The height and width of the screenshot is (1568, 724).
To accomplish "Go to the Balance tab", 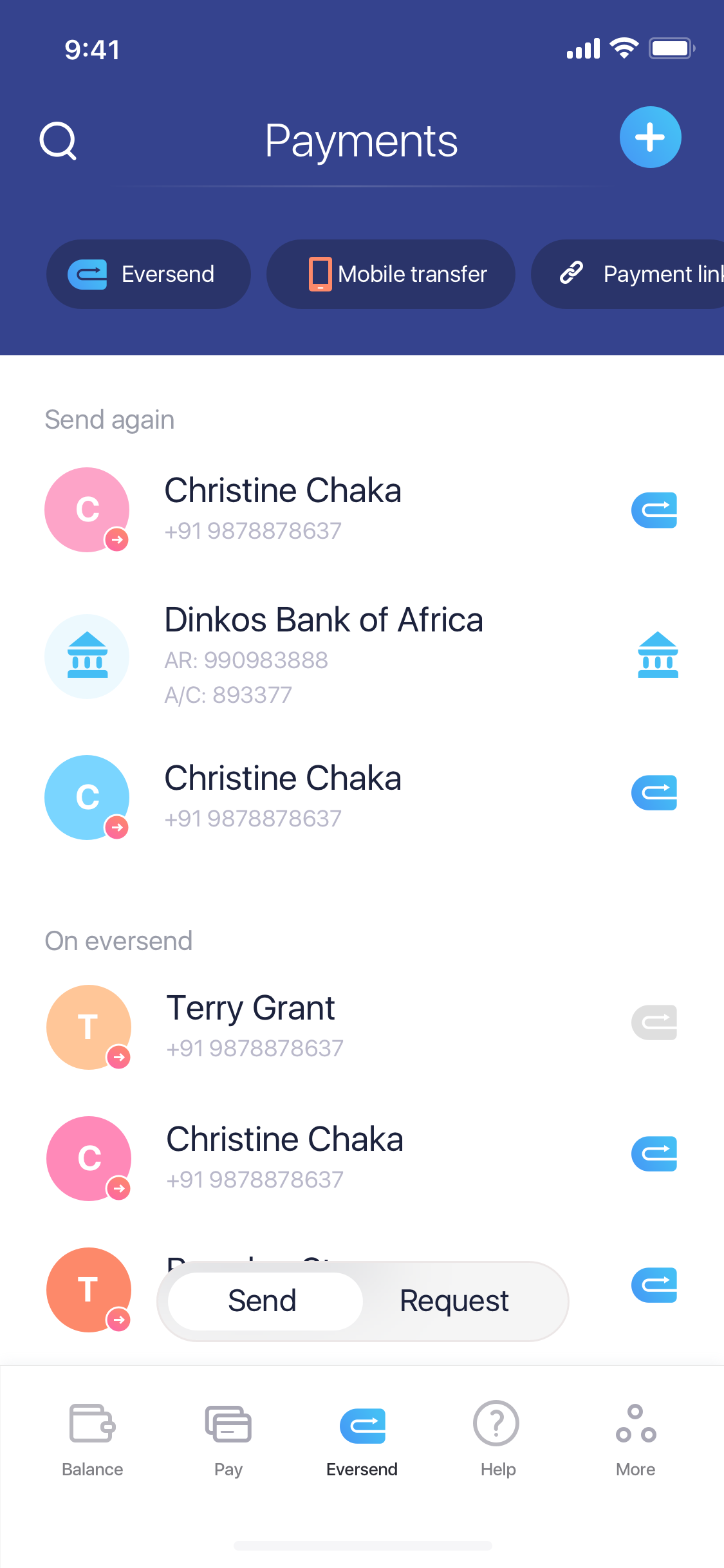I will coord(92,1439).
